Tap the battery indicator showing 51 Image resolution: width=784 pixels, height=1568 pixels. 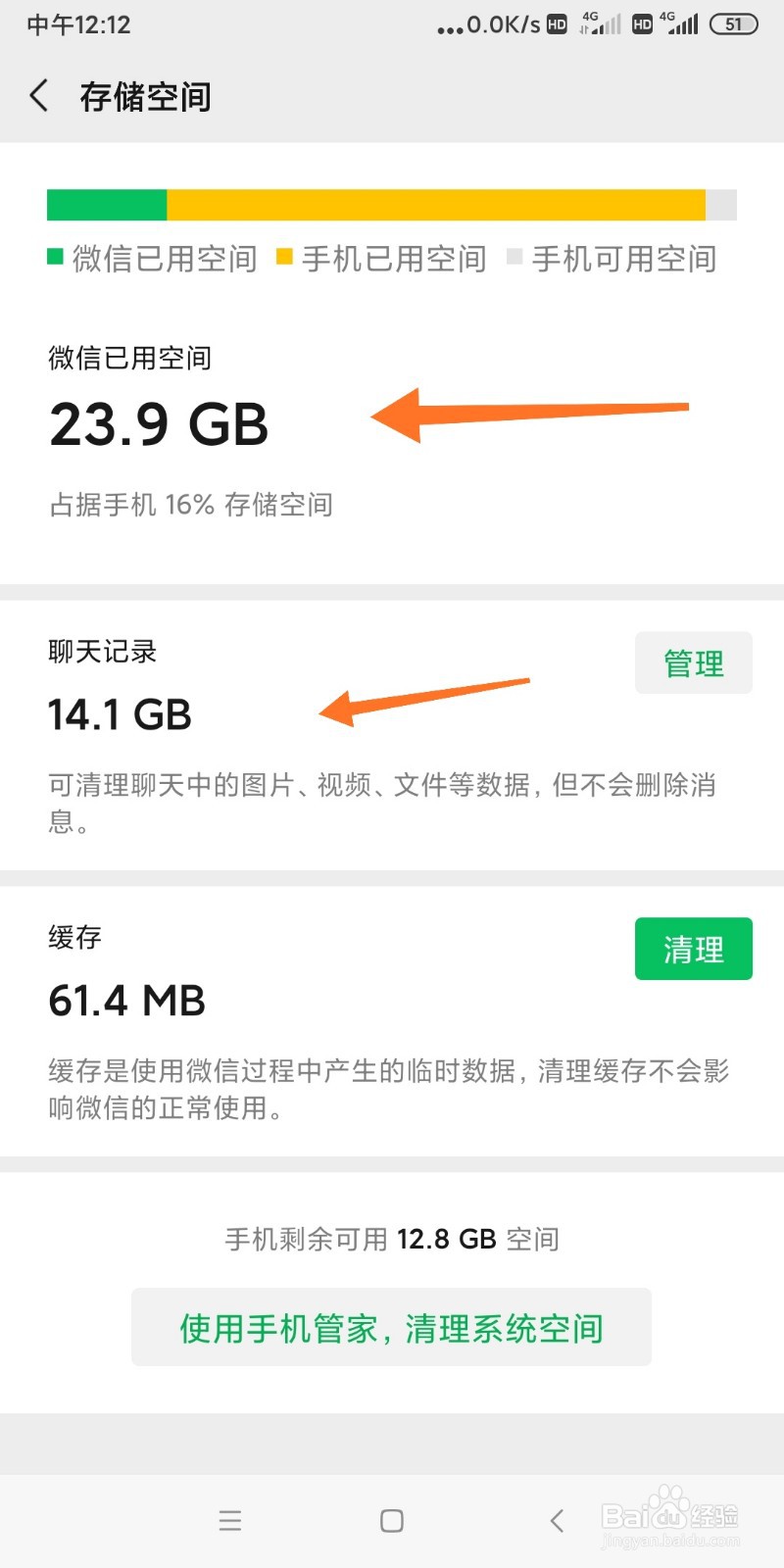pyautogui.click(x=733, y=25)
